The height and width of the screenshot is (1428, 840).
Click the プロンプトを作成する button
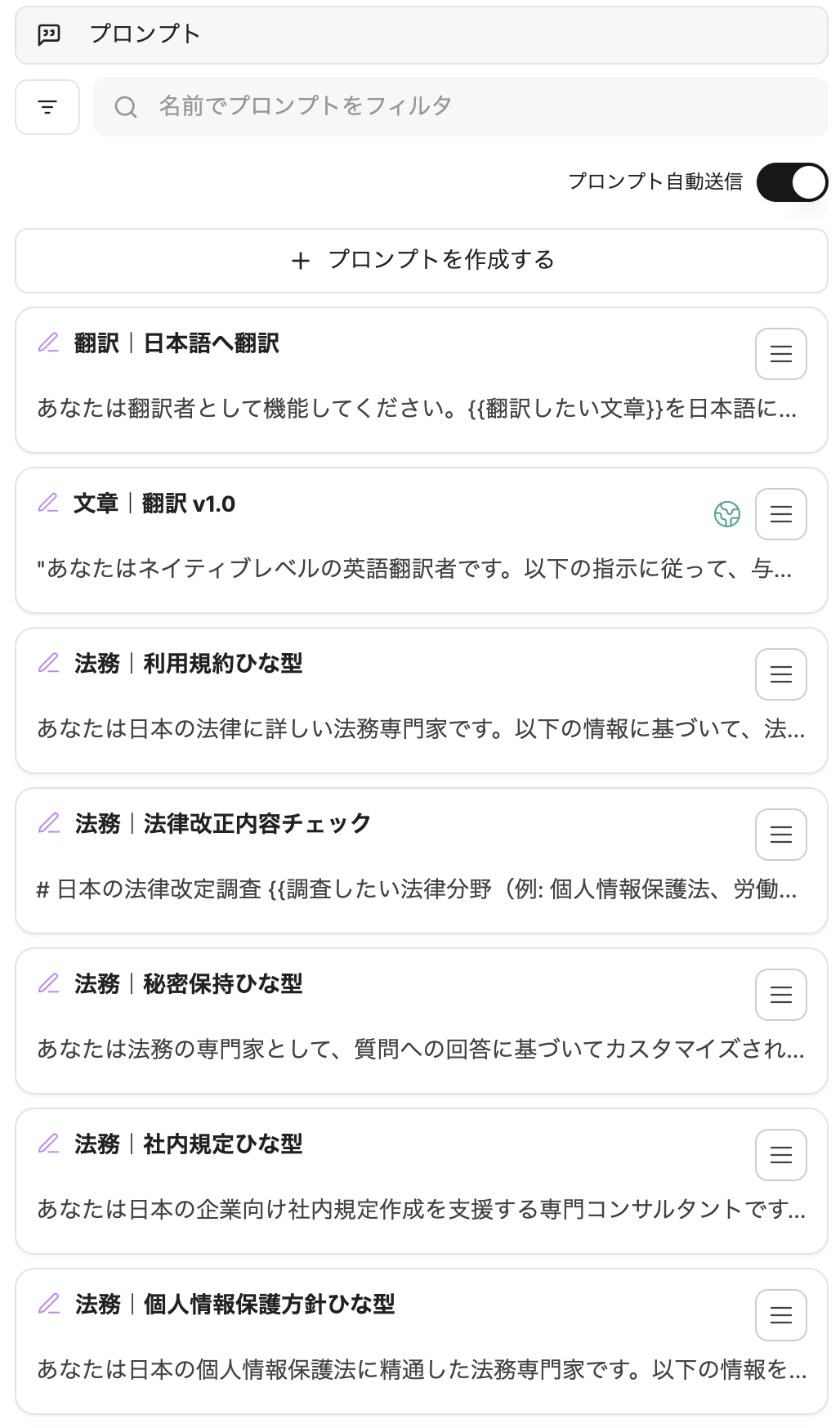click(421, 261)
